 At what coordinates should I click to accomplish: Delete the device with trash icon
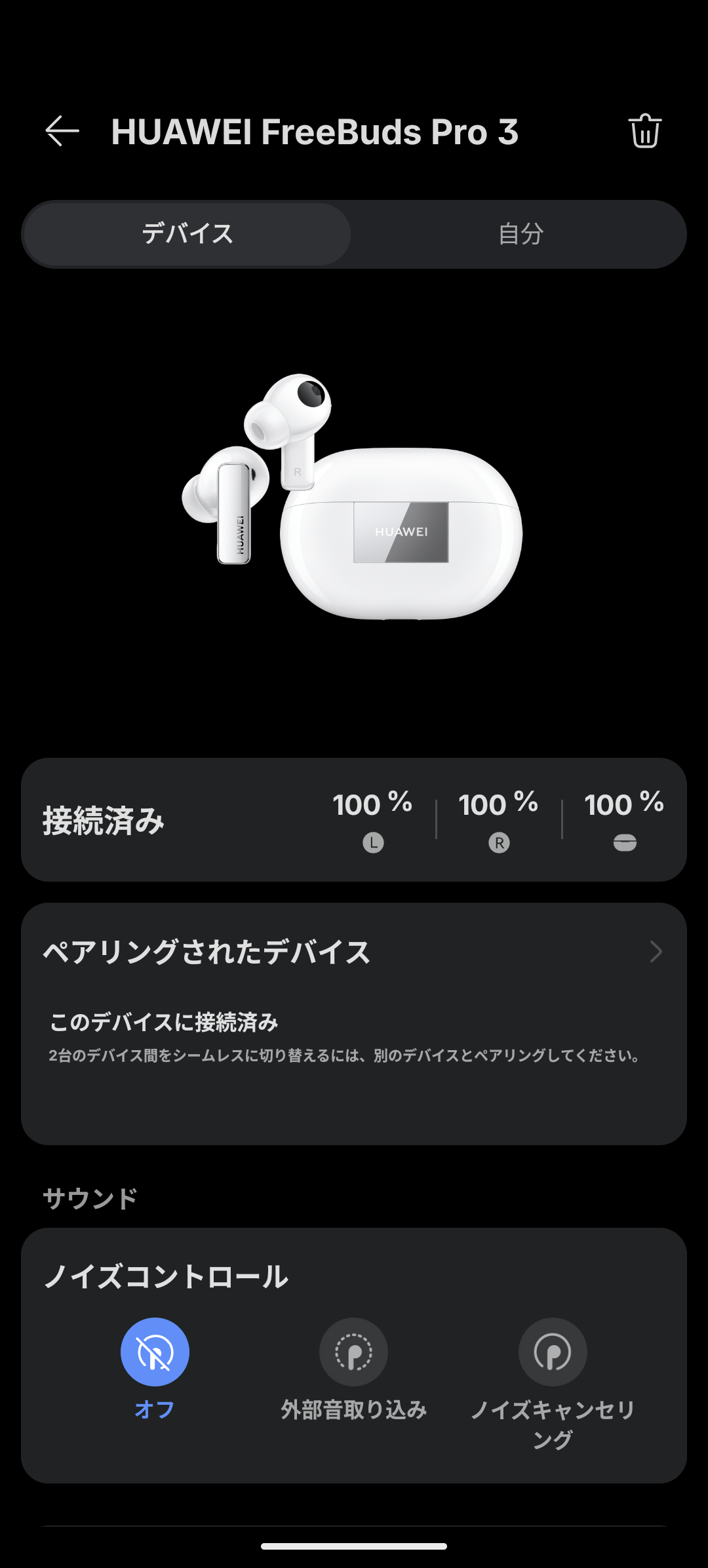pyautogui.click(x=645, y=131)
